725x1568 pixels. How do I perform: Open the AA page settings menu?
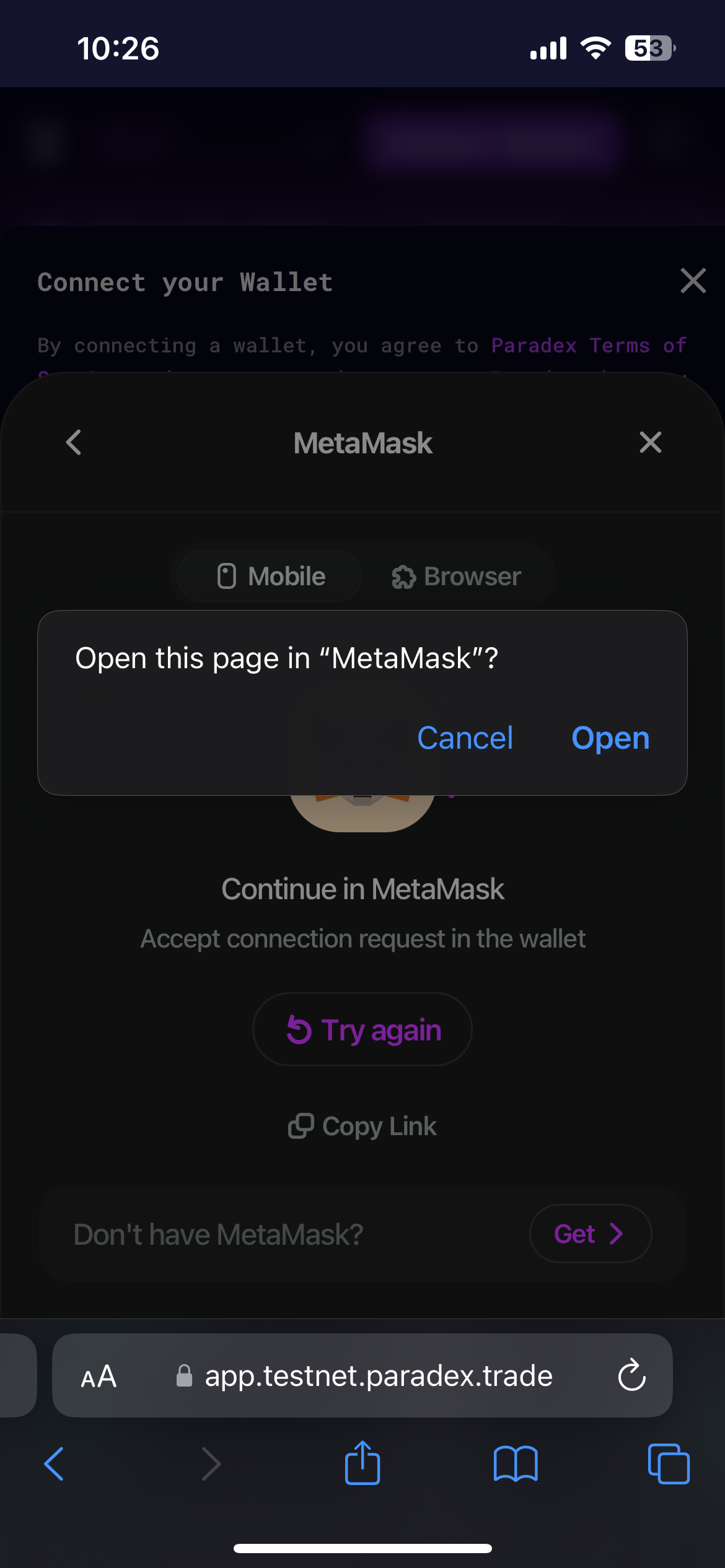99,1376
